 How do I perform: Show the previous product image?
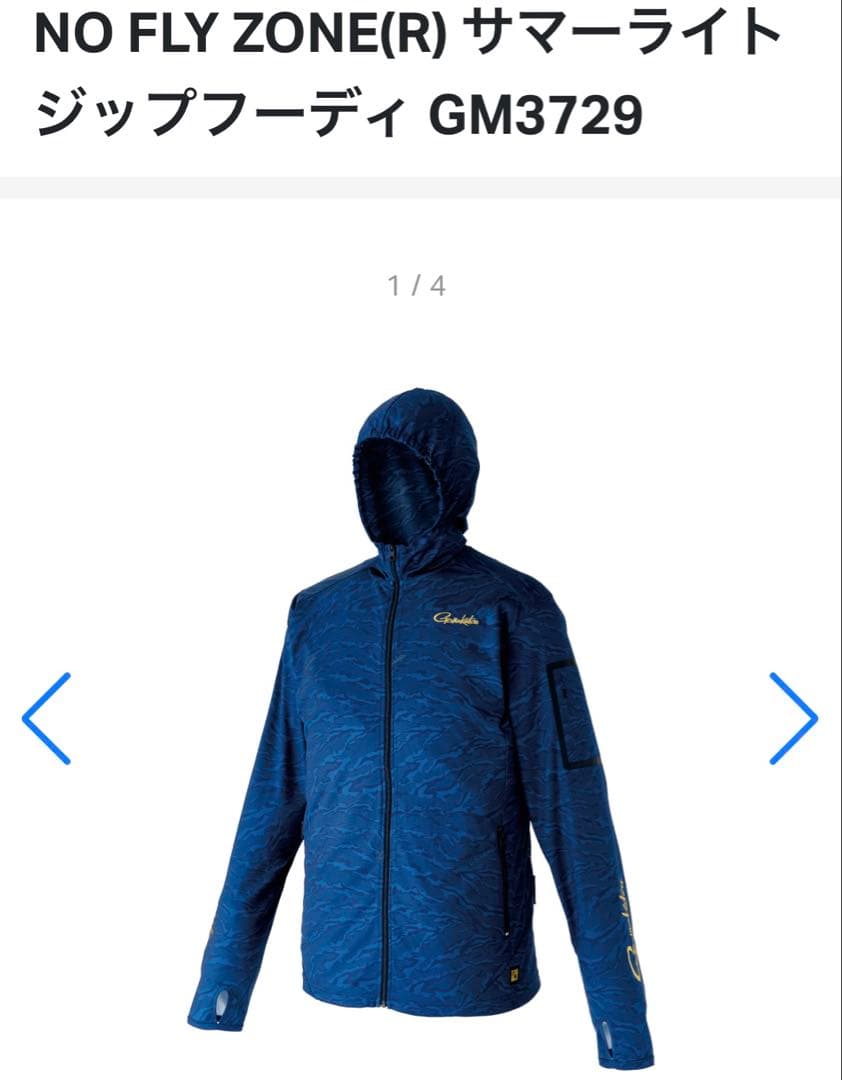47,718
